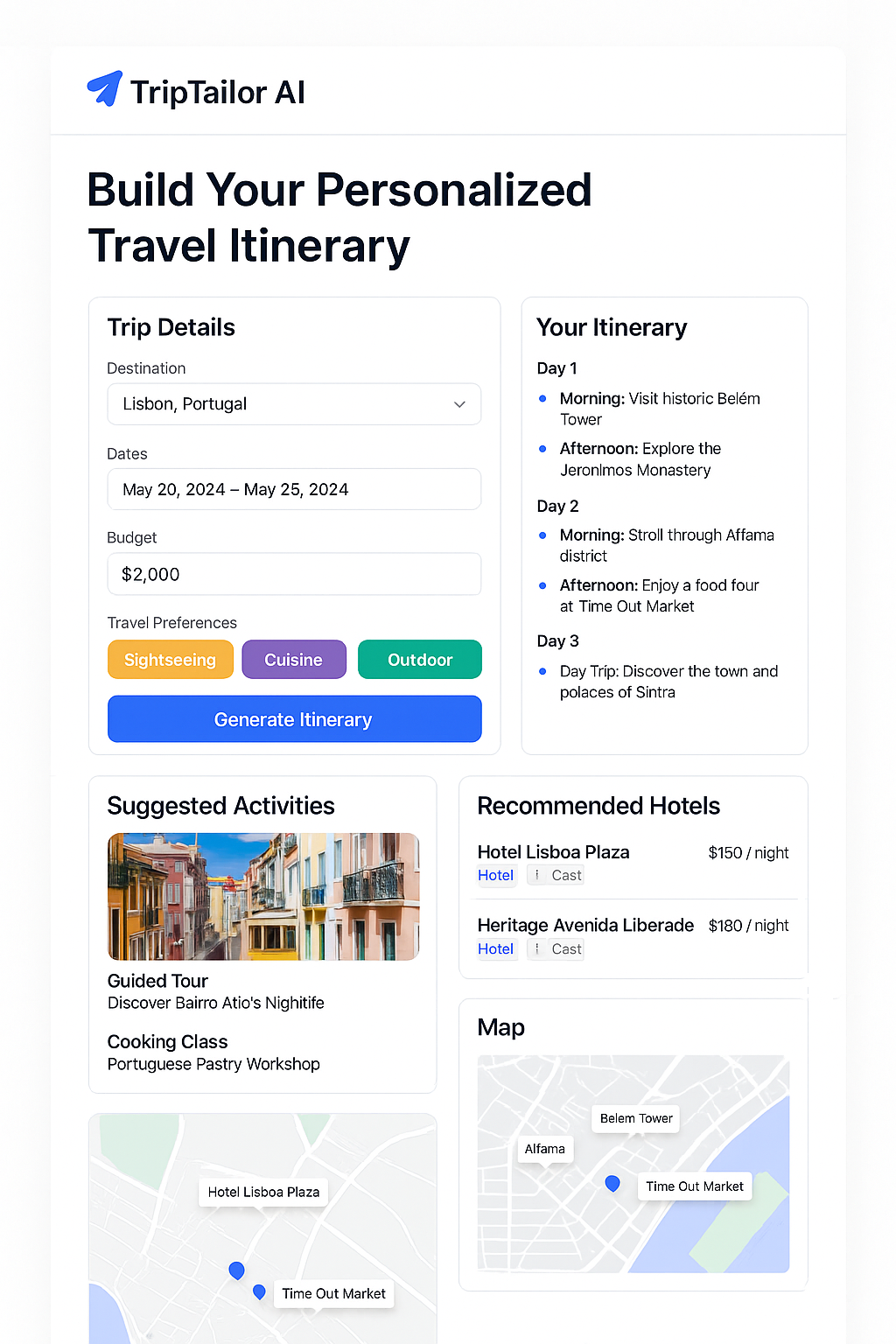Select the Alfama label on the map
Viewport: 896px width, 1344px height.
tap(545, 1149)
